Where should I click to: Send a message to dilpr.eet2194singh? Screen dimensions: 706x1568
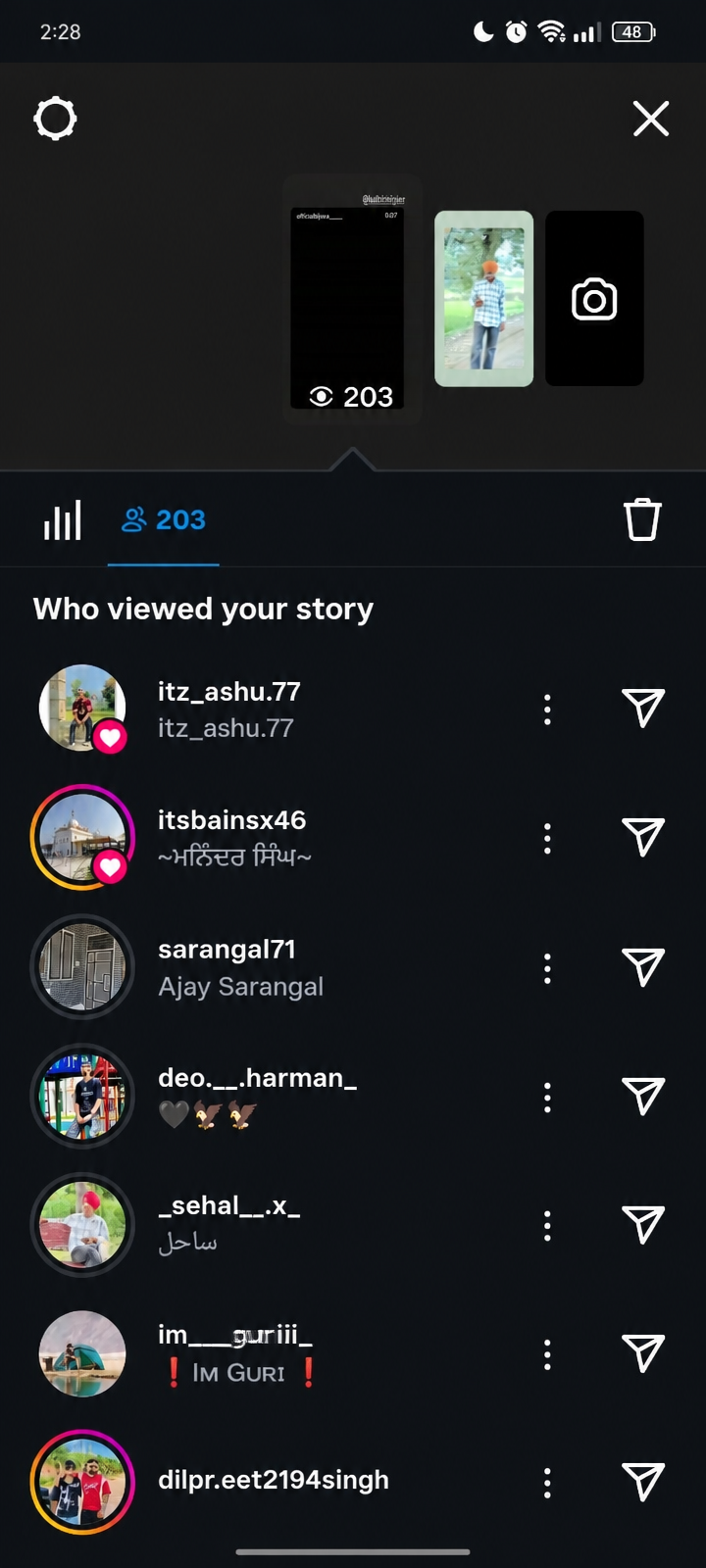pyautogui.click(x=643, y=1482)
